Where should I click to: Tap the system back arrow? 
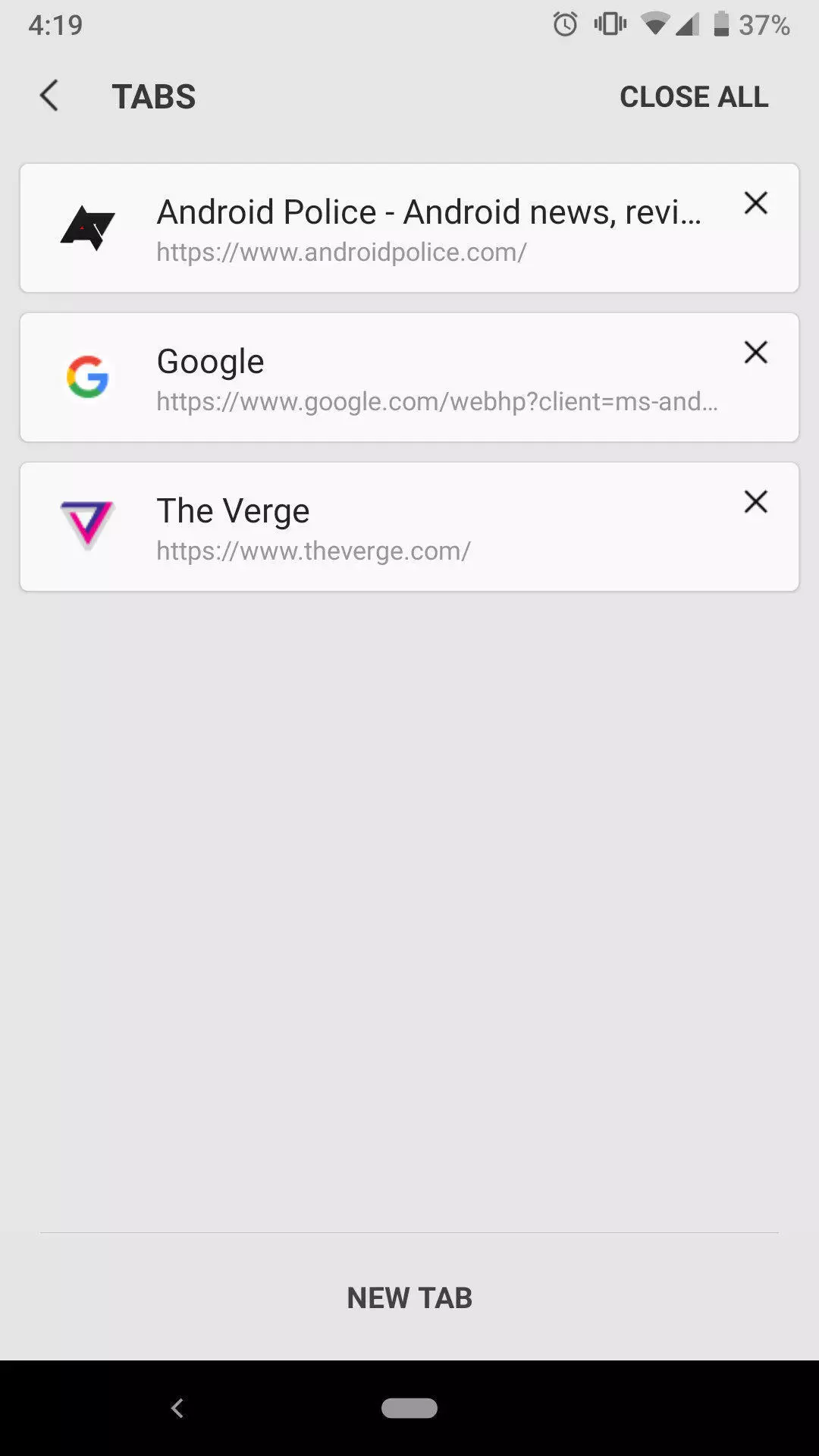(x=177, y=1408)
